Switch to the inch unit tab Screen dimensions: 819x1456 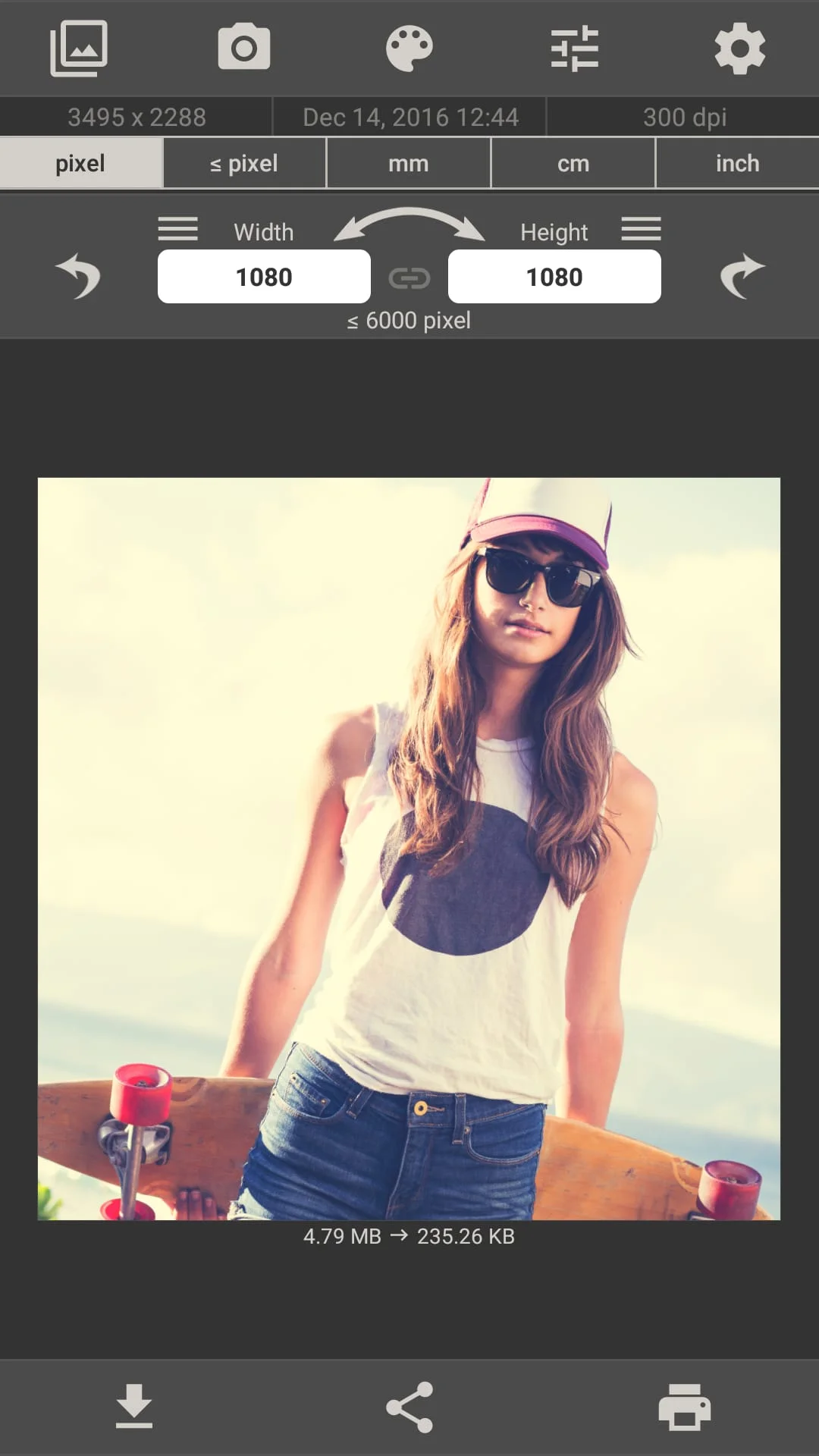click(x=737, y=163)
